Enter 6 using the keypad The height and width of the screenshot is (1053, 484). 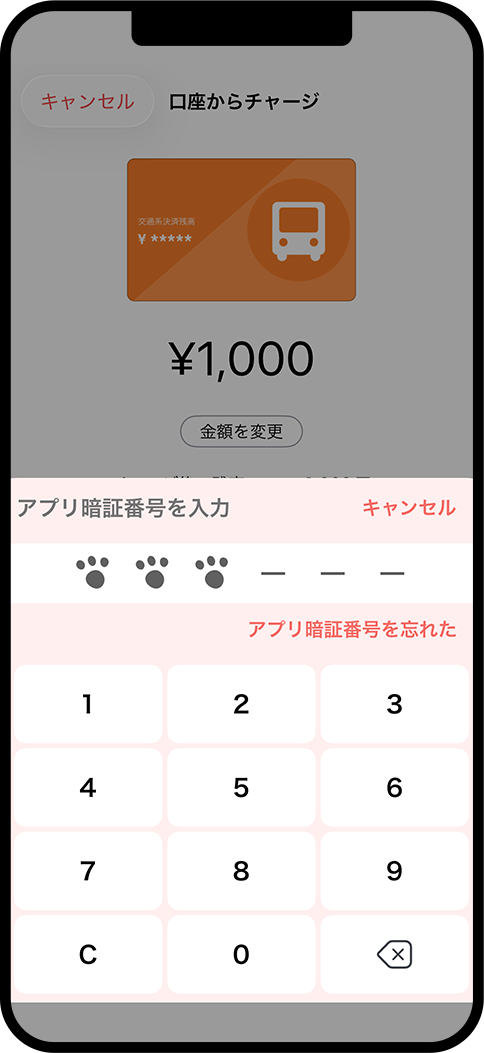pyautogui.click(x=395, y=787)
